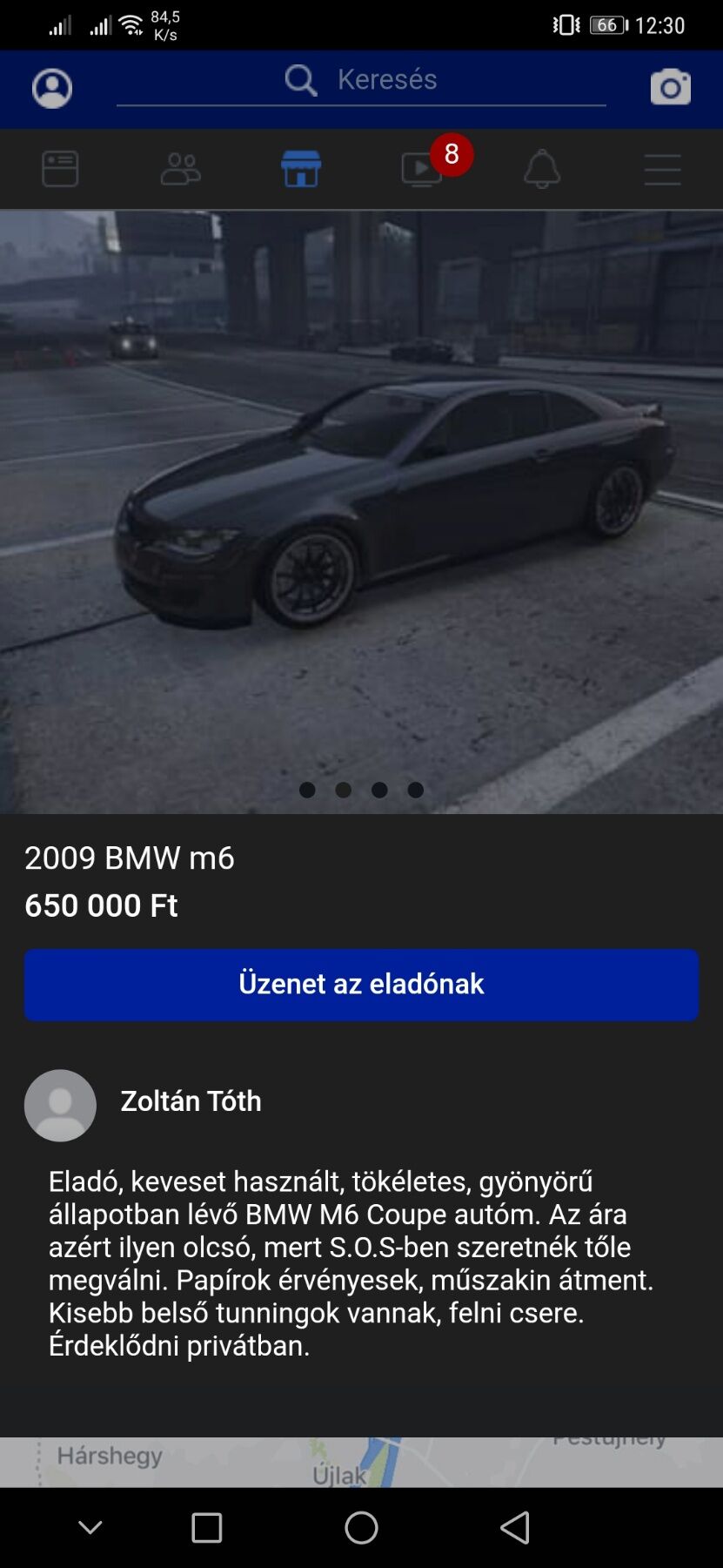This screenshot has height=1568, width=723.
Task: Switch to the news feed tab
Action: pyautogui.click(x=60, y=169)
